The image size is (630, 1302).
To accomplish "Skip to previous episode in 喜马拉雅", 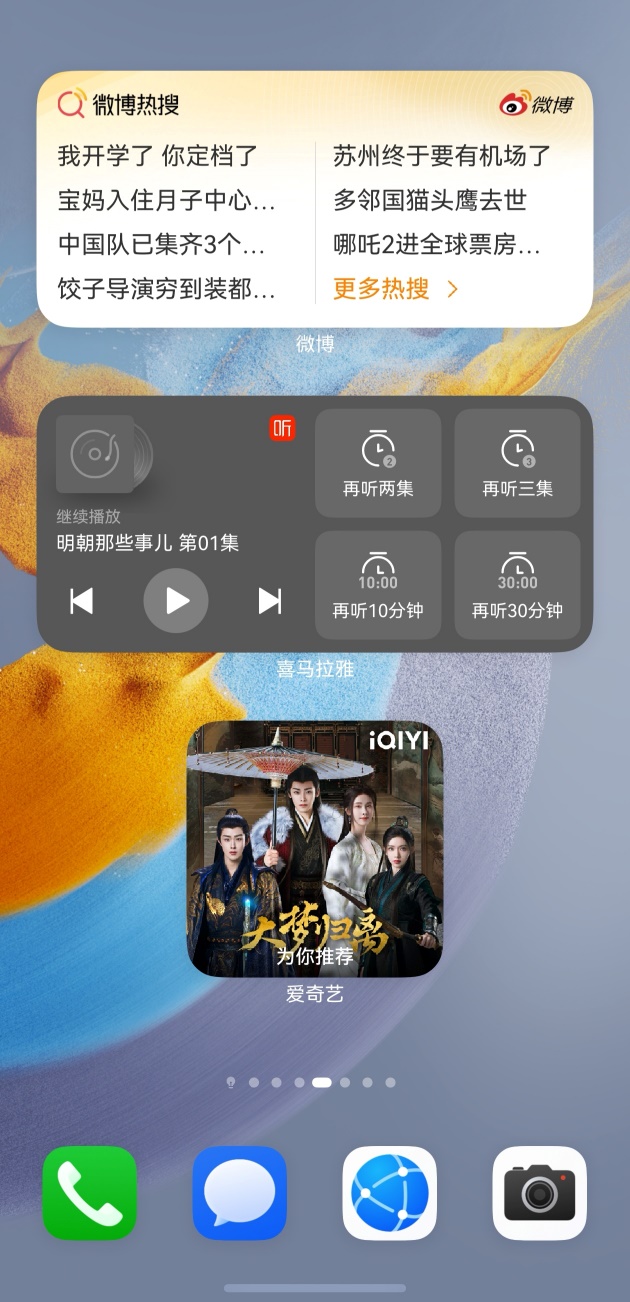I will [x=82, y=600].
